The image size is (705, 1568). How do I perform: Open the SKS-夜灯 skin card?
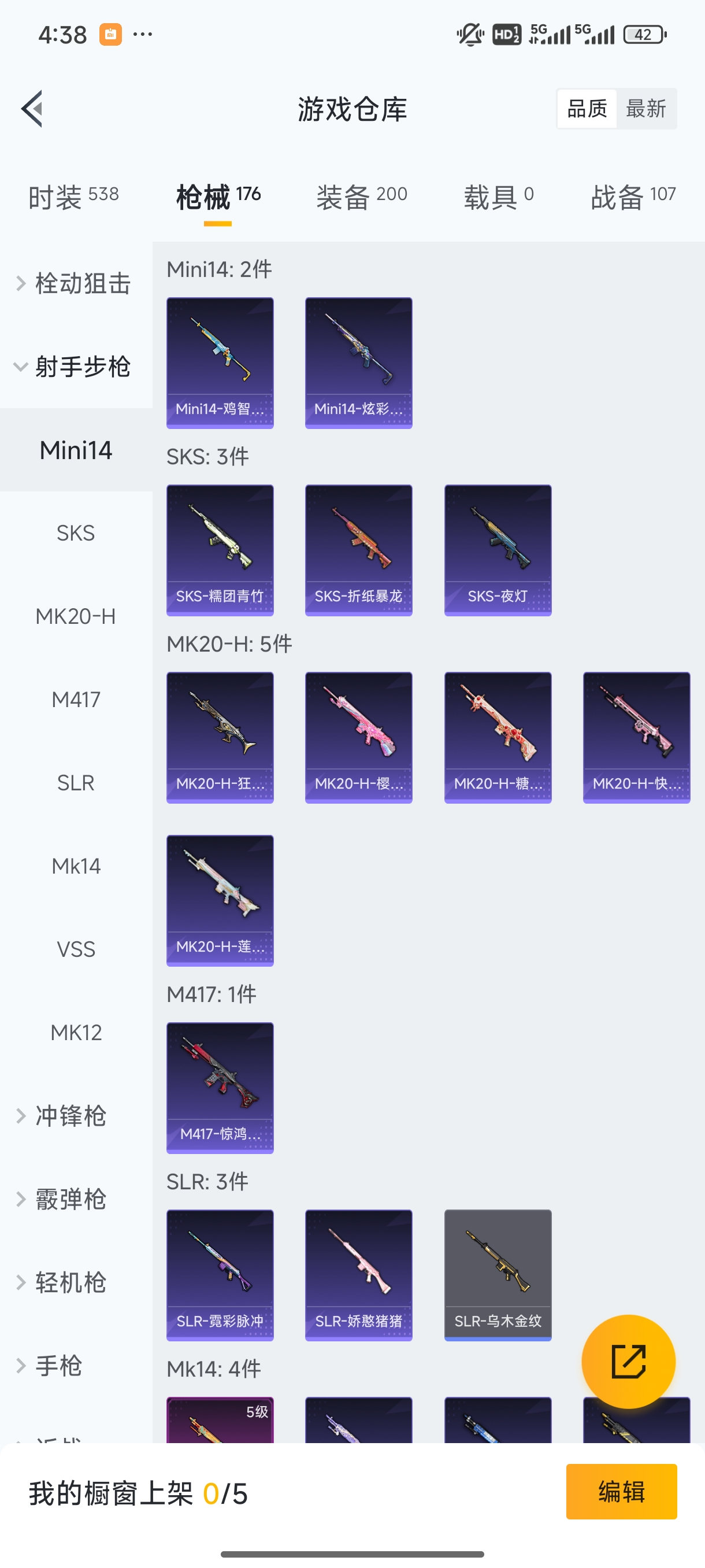tap(498, 550)
